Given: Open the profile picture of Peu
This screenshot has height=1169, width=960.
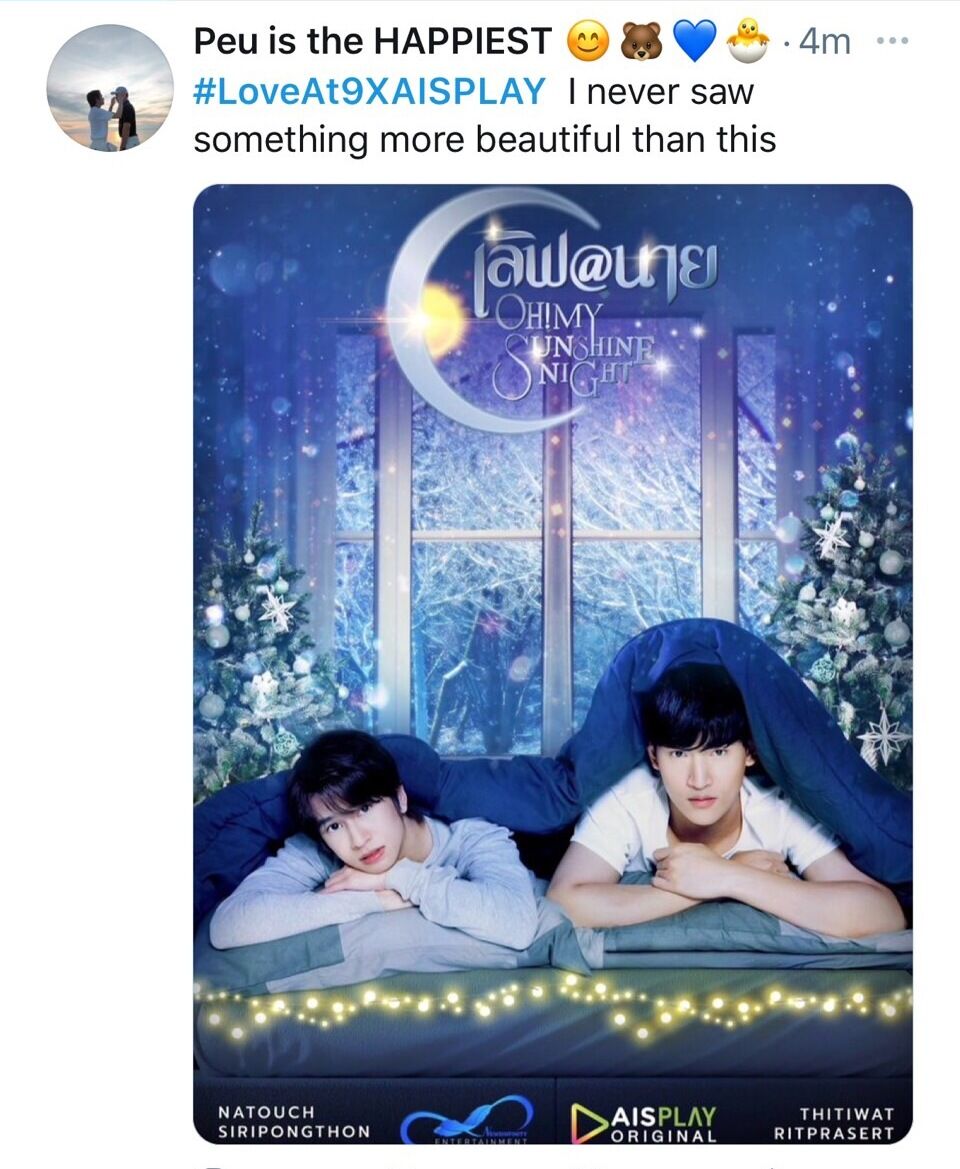Looking at the screenshot, I should 110,88.
